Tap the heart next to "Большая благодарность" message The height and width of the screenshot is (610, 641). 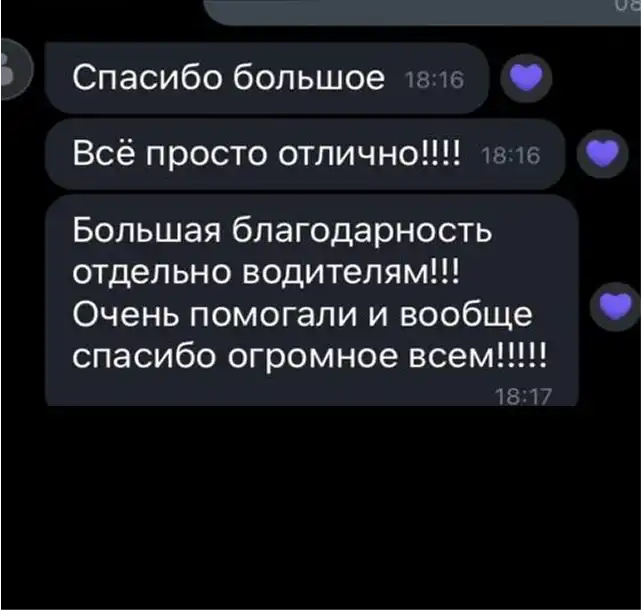tap(613, 305)
